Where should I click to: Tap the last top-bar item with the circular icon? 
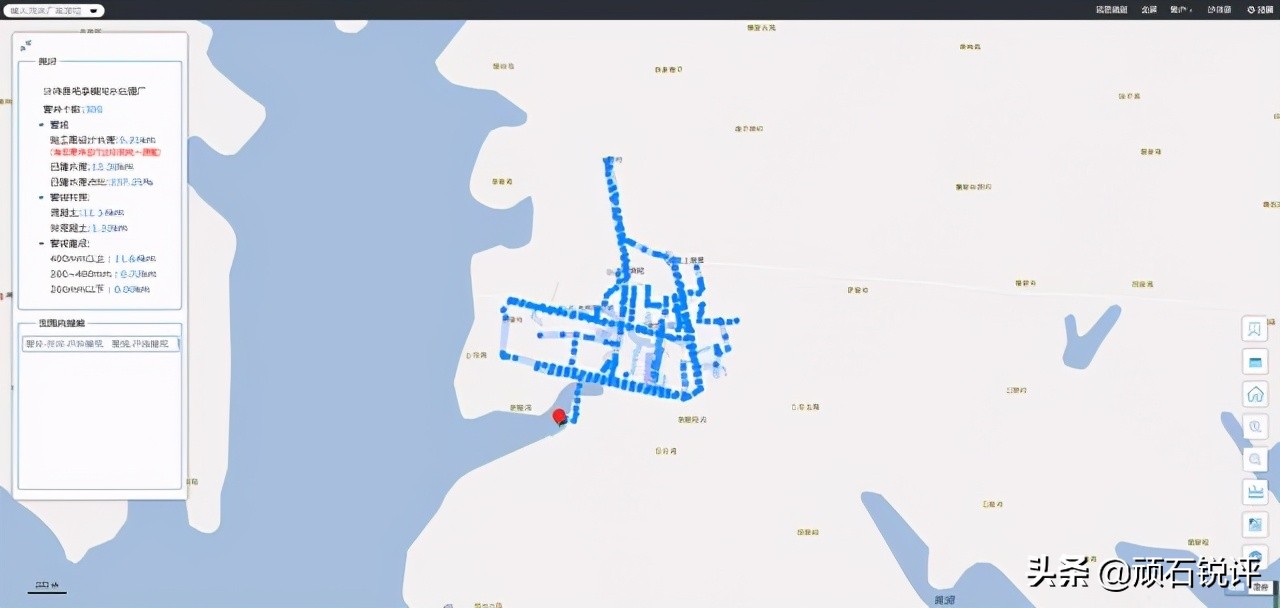1260,10
